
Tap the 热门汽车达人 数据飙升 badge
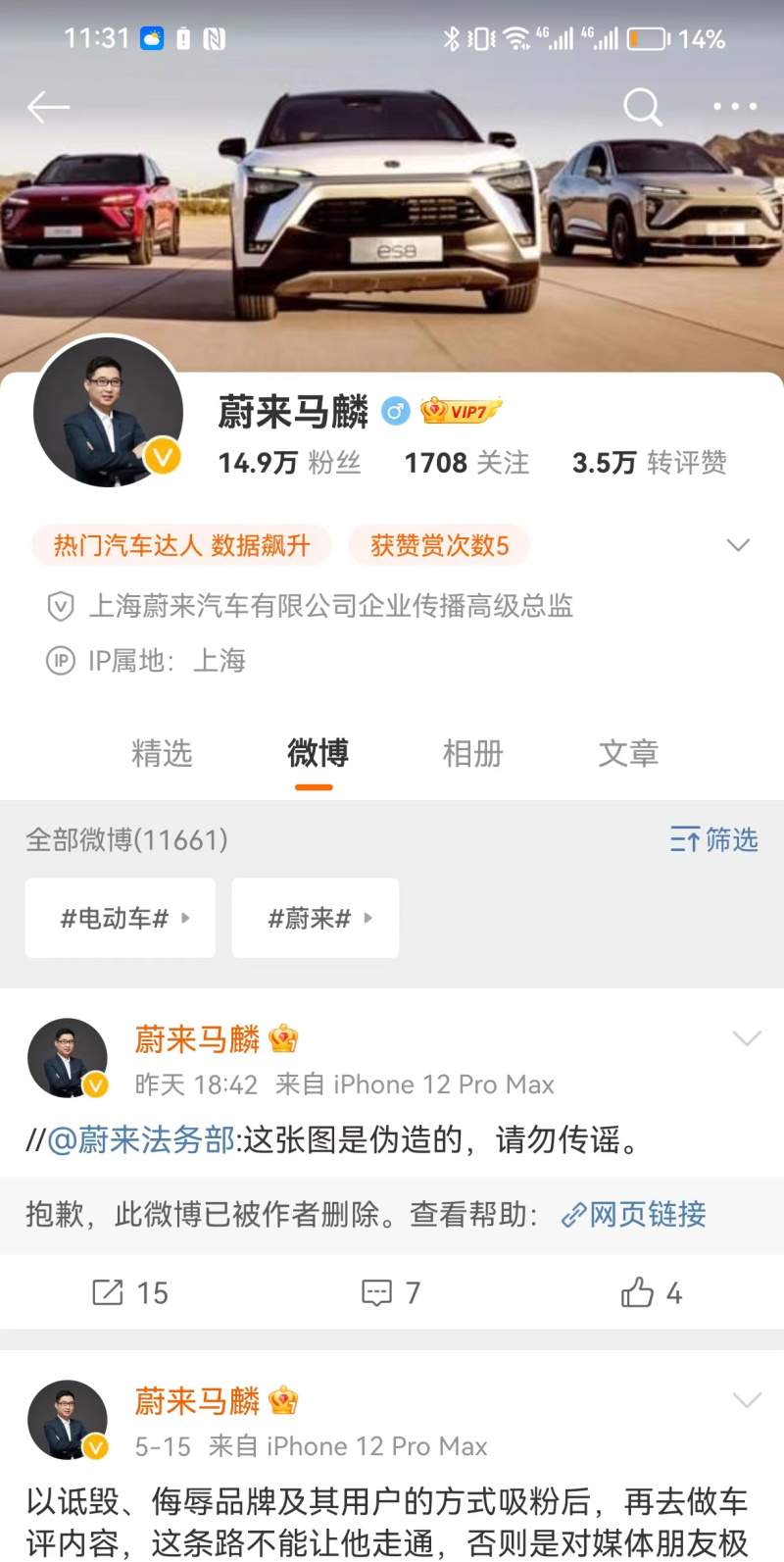pos(181,545)
